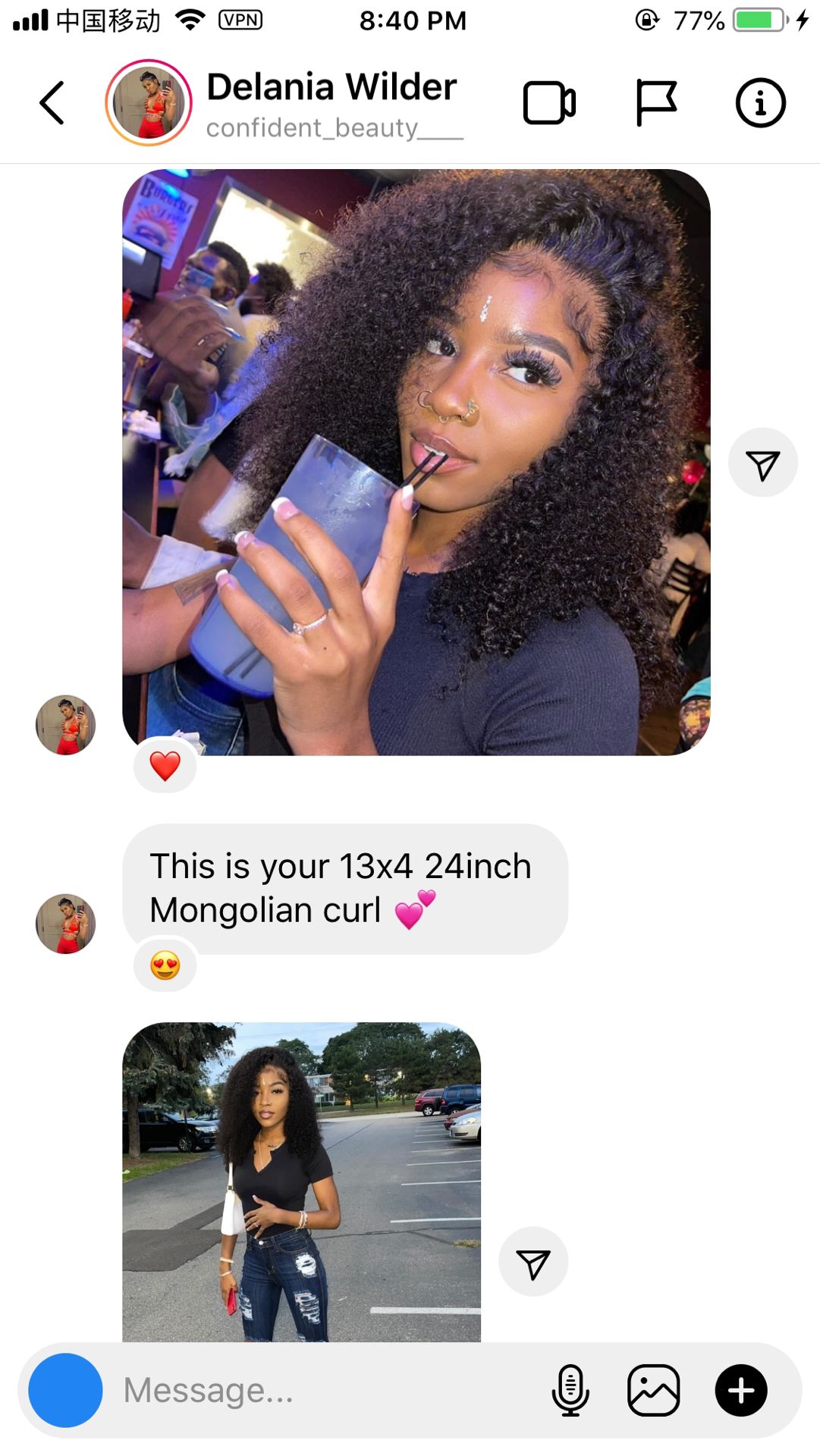Open more attachment options plus button

click(741, 1390)
